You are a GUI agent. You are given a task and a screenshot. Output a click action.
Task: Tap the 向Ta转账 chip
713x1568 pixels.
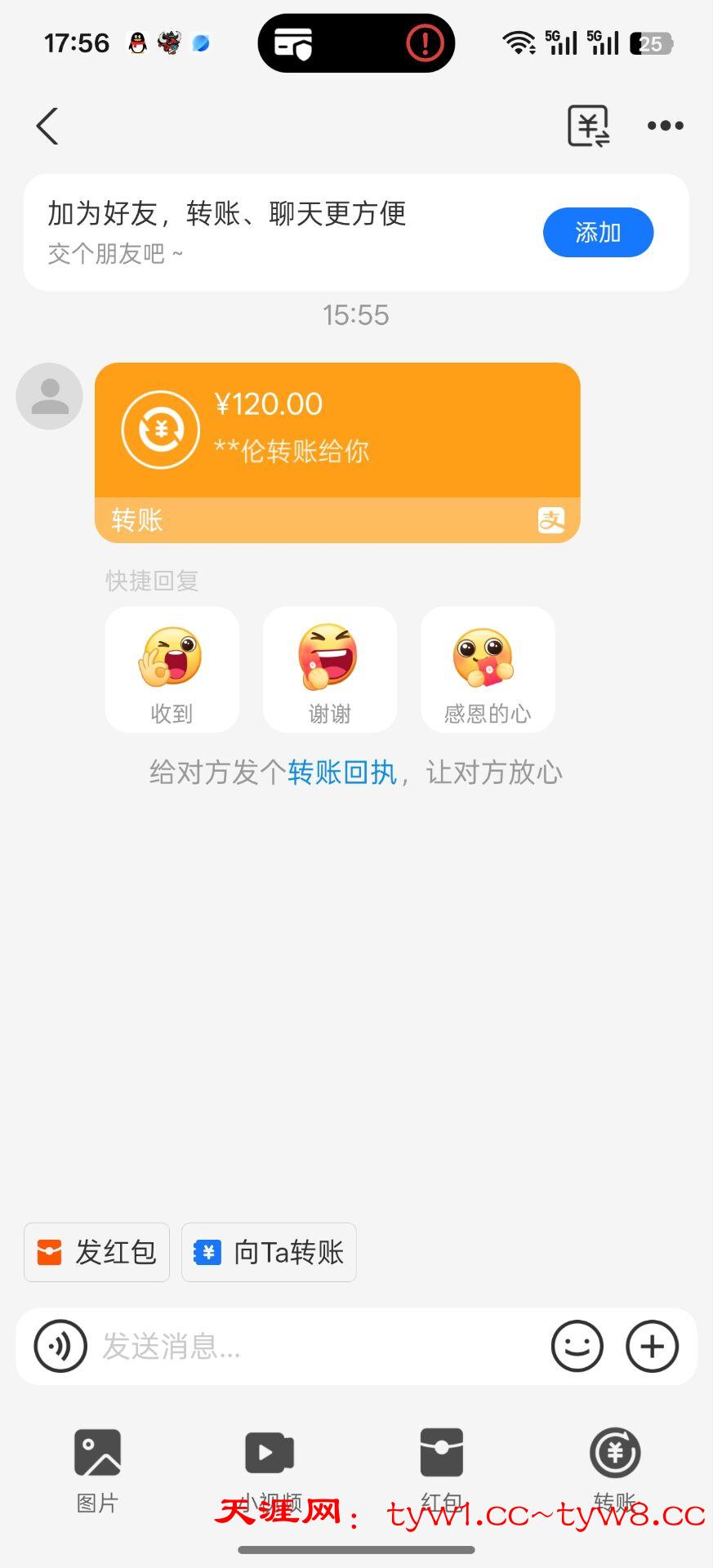[x=269, y=1252]
